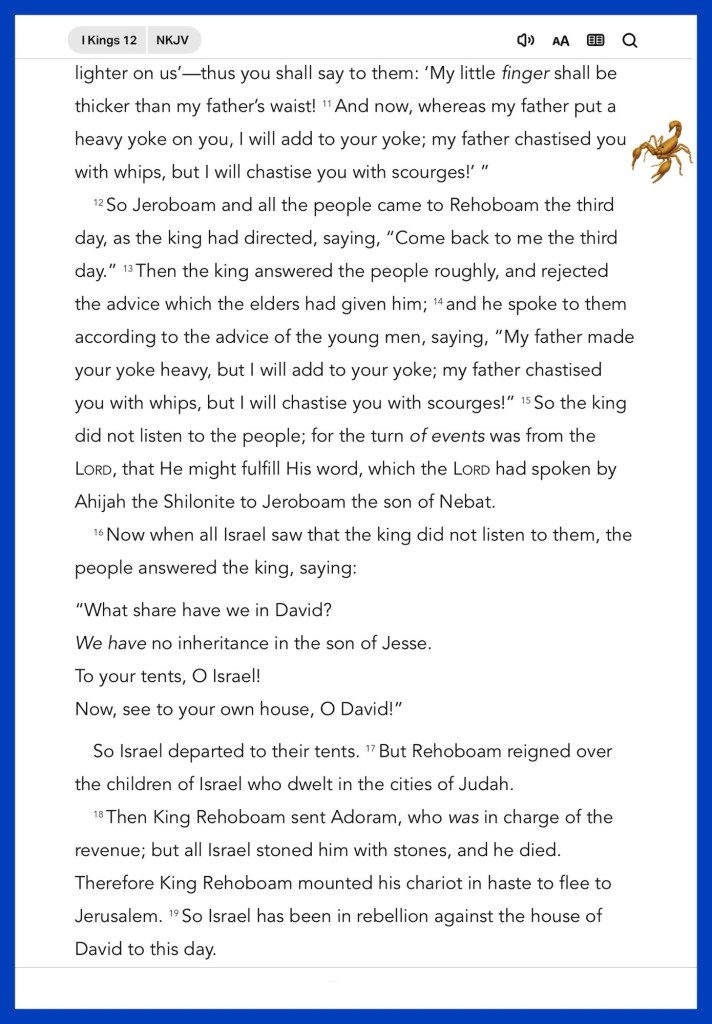The width and height of the screenshot is (712, 1024).
Task: Open the text size settings
Action: 560,41
